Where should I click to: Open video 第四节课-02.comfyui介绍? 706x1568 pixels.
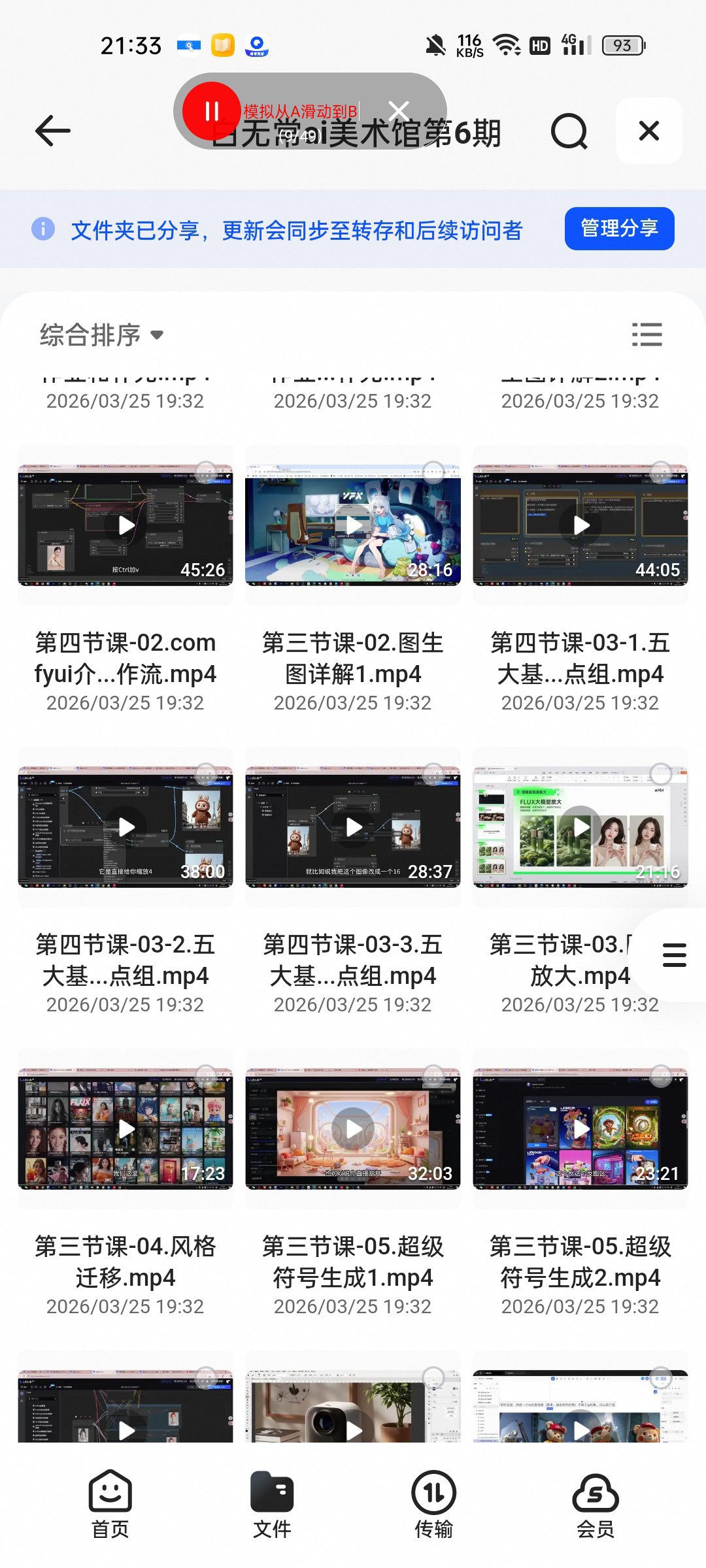126,526
